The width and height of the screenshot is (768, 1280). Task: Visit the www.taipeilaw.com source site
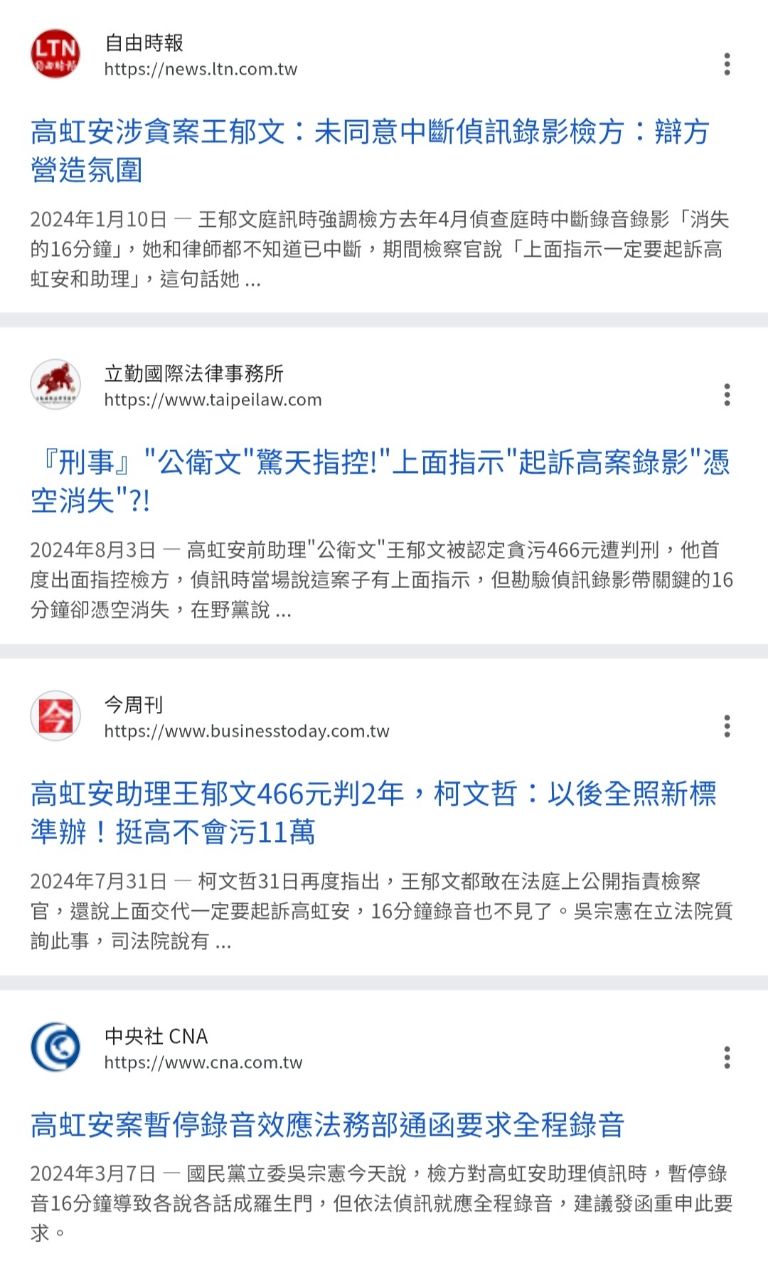pos(213,400)
